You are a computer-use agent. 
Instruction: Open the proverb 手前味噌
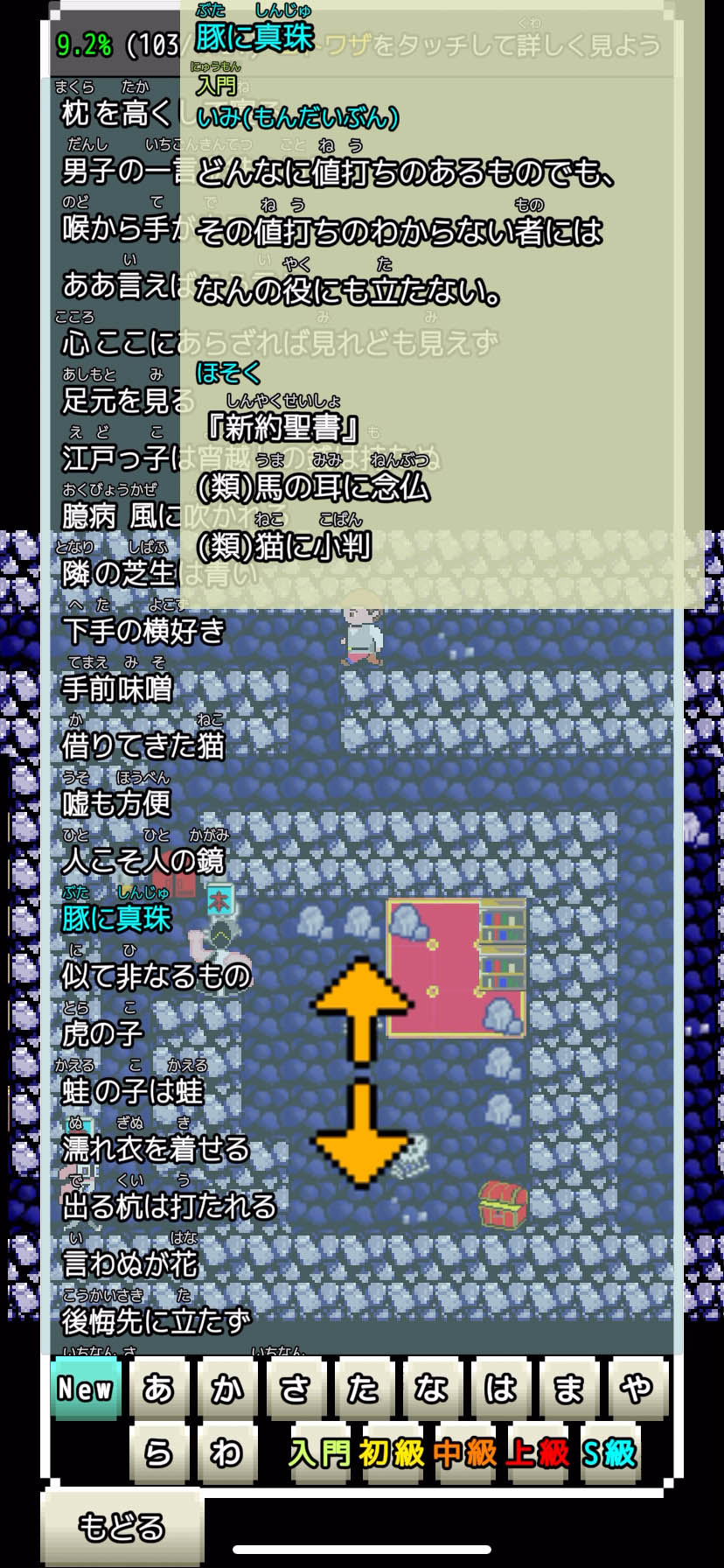pyautogui.click(x=117, y=689)
